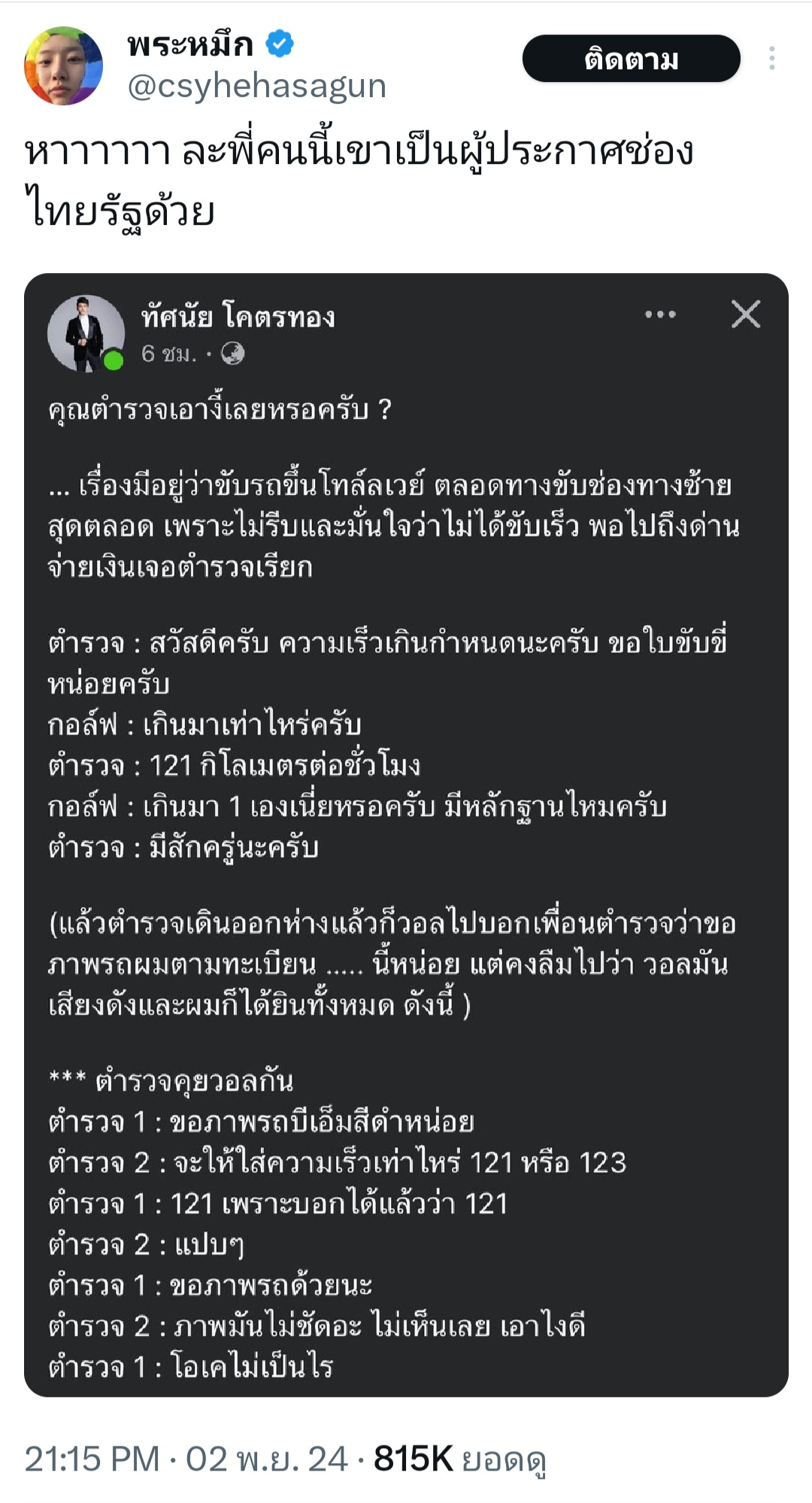The height and width of the screenshot is (1503, 812).
Task: Open the attached Facebook post screenshot image
Action: click(406, 835)
